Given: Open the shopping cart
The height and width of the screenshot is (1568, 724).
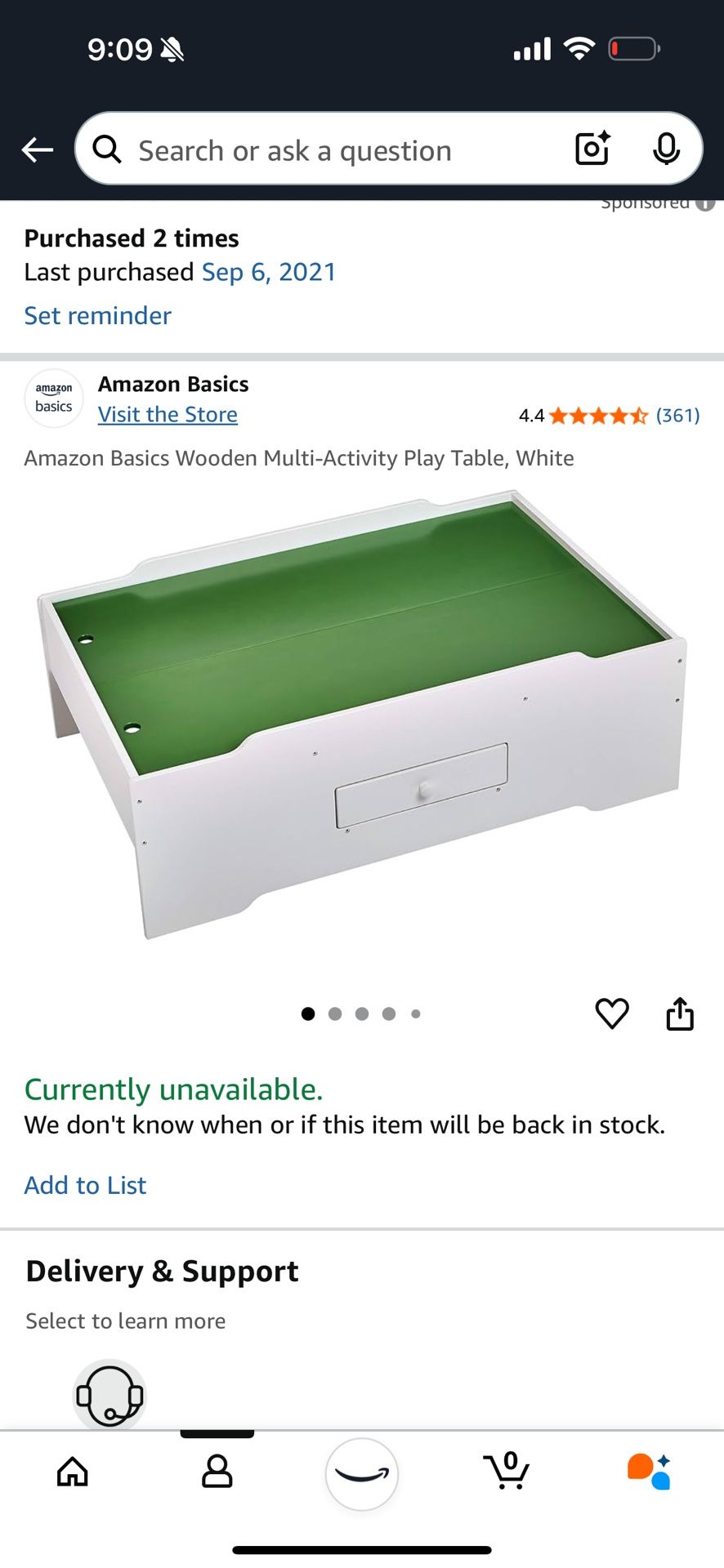Looking at the screenshot, I should tap(507, 1472).
